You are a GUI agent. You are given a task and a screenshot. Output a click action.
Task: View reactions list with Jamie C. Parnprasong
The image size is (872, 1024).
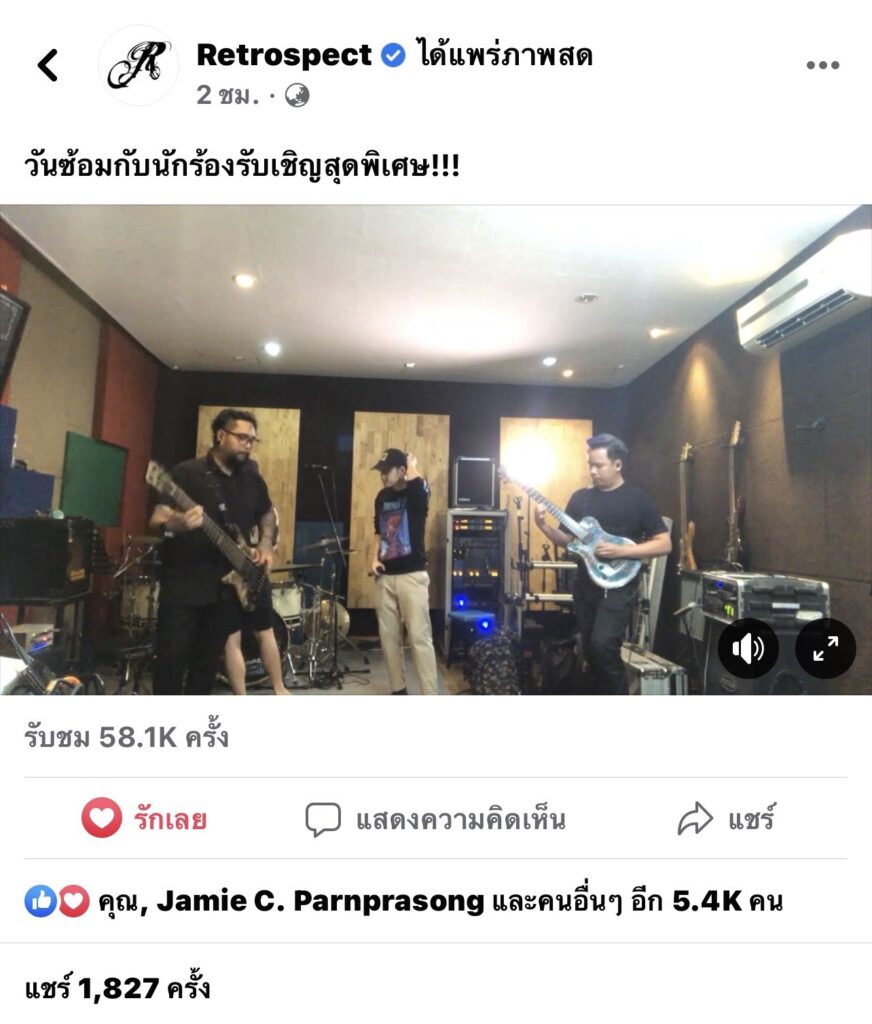pyautogui.click(x=404, y=902)
